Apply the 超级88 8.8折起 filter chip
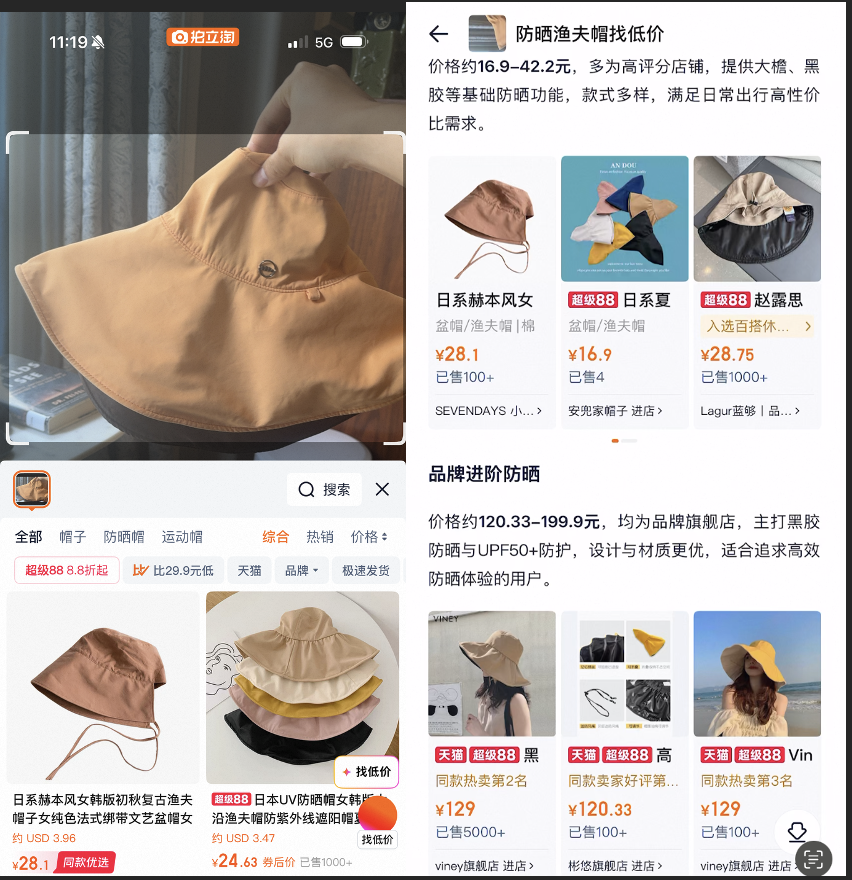 click(67, 570)
